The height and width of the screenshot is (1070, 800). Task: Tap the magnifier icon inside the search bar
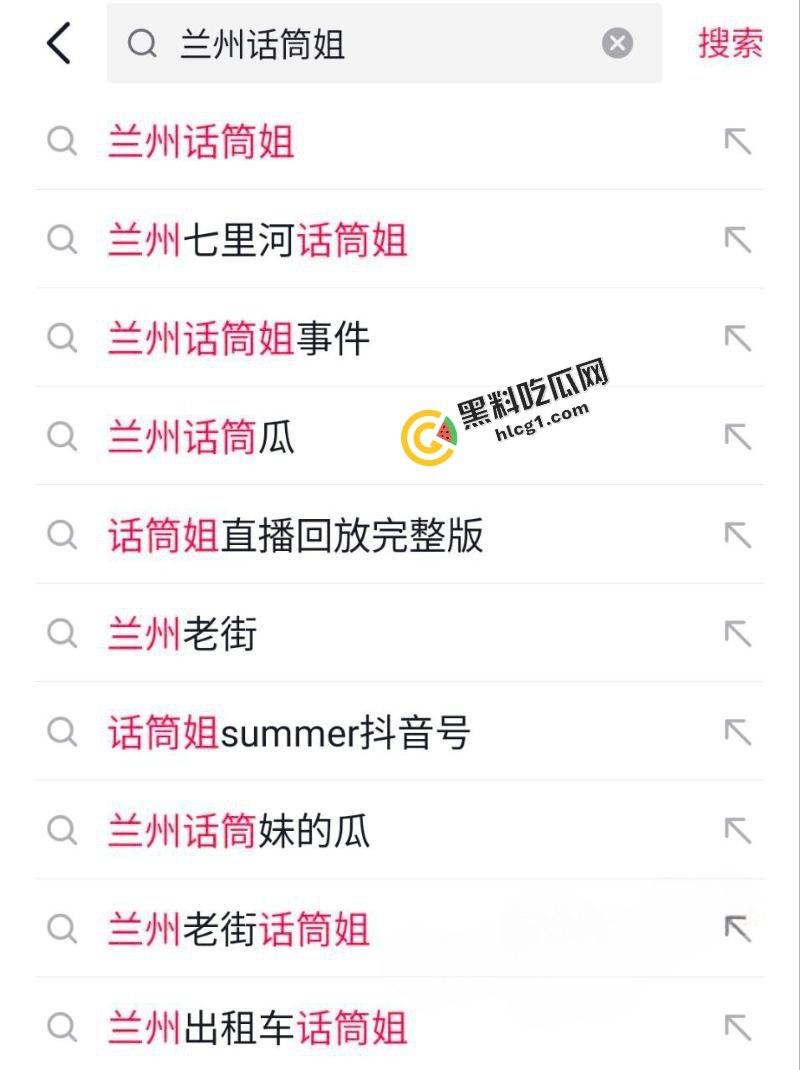[144, 43]
